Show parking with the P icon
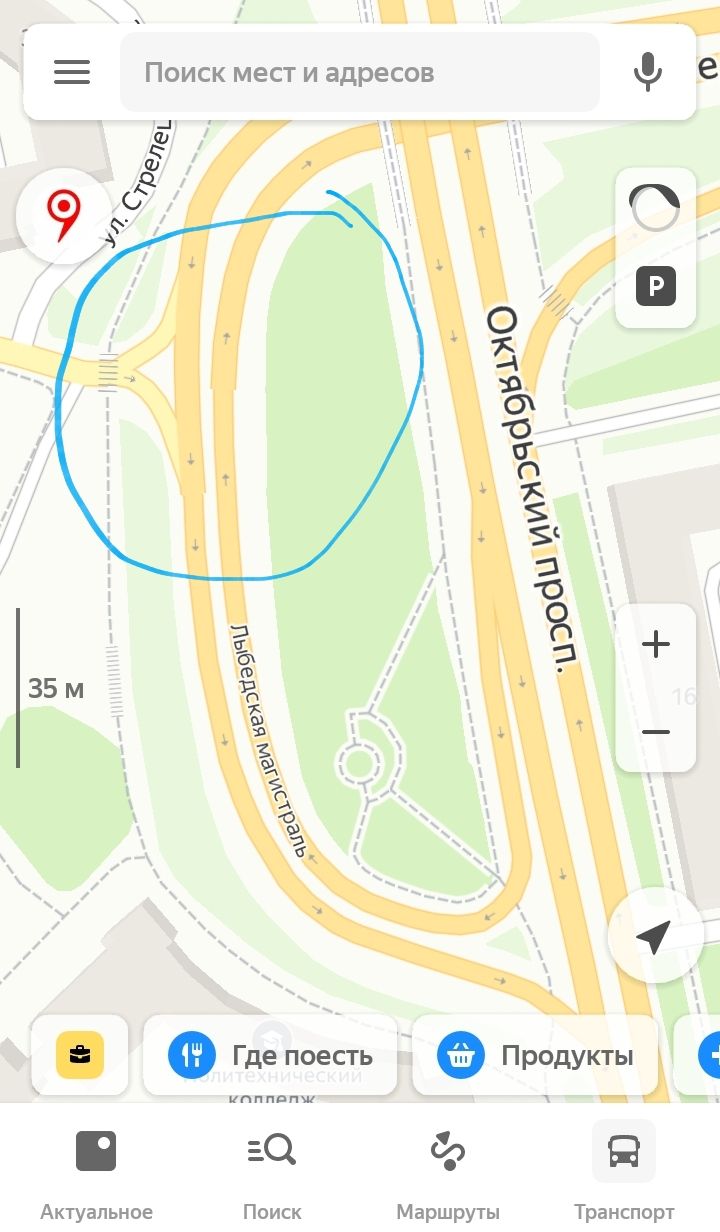Viewport: 720px width, 1232px height. (656, 288)
